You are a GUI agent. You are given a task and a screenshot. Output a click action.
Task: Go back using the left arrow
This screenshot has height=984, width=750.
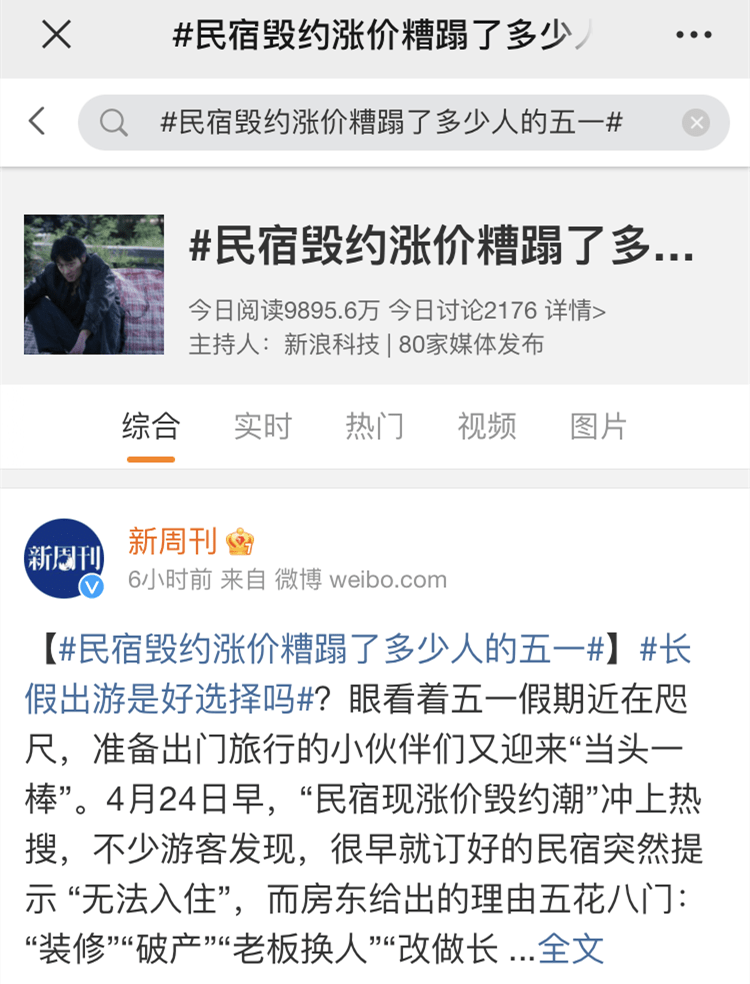point(37,122)
